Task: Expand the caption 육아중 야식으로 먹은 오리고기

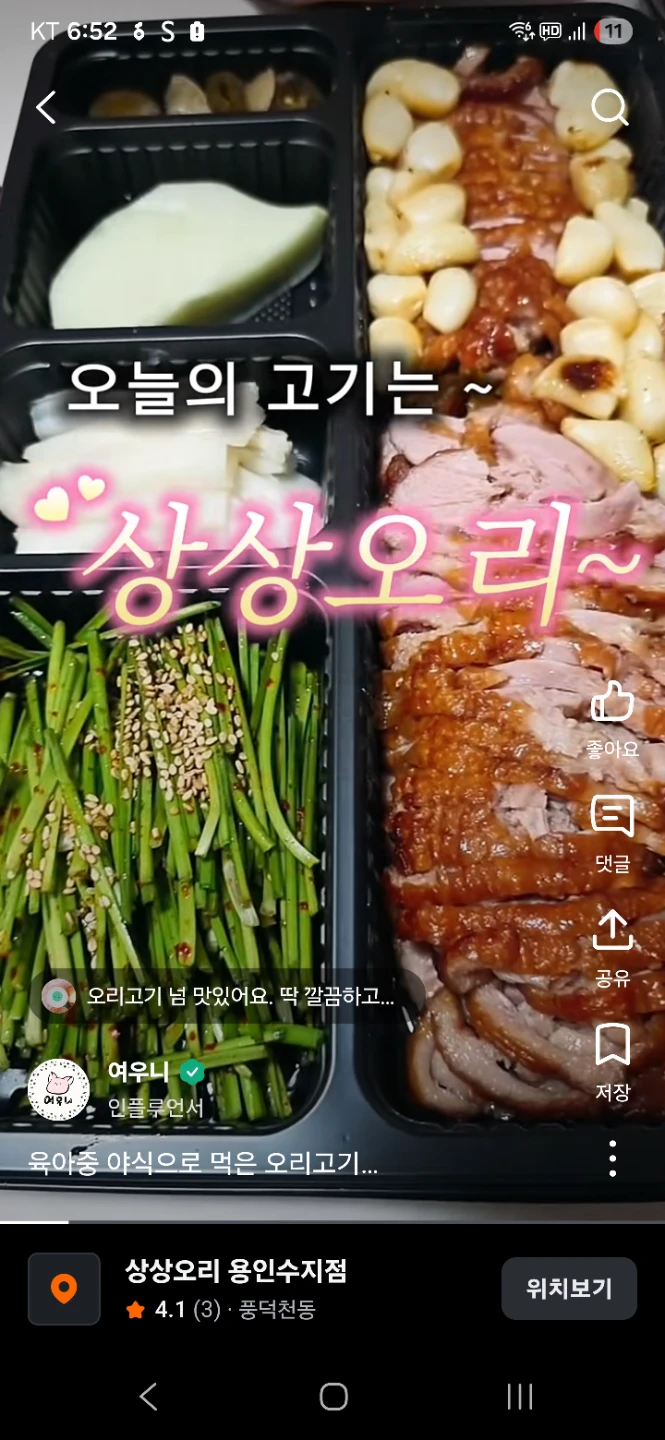Action: [x=202, y=1164]
